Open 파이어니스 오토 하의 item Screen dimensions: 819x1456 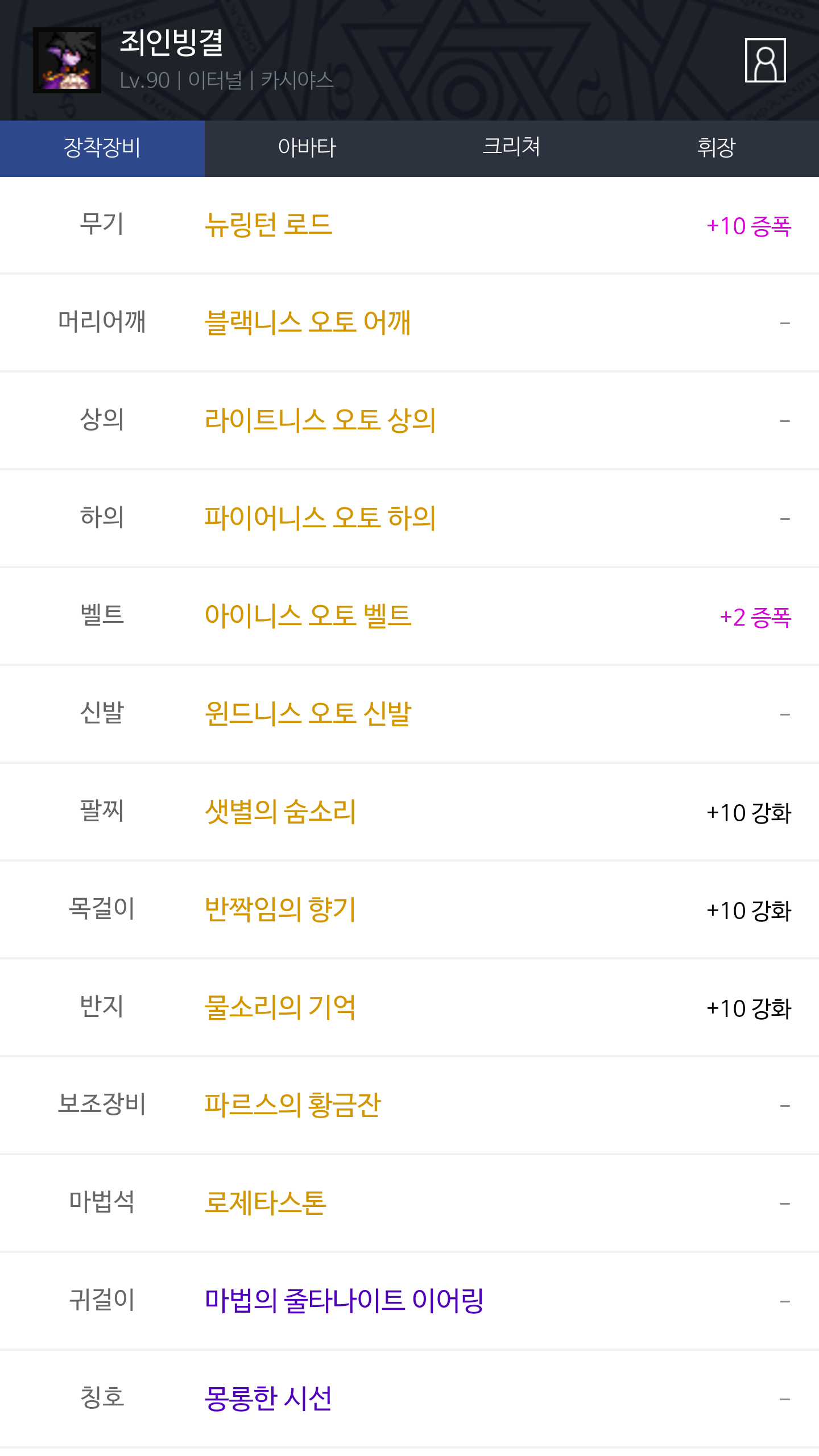320,518
